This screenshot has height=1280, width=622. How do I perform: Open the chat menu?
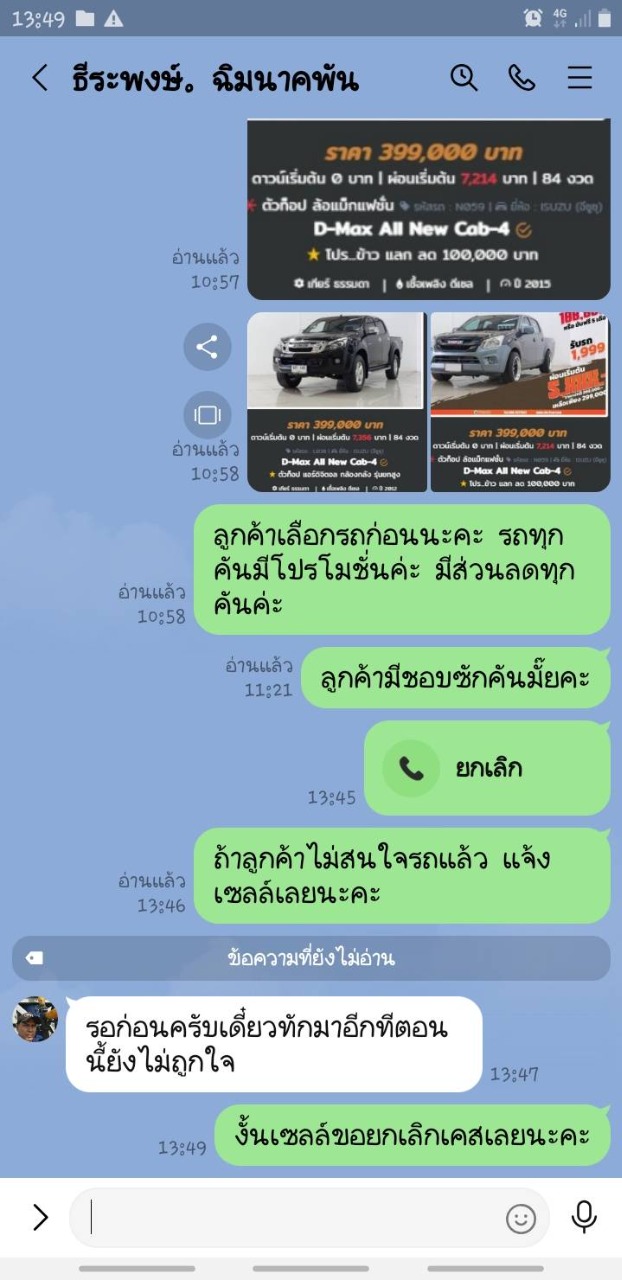click(x=580, y=78)
